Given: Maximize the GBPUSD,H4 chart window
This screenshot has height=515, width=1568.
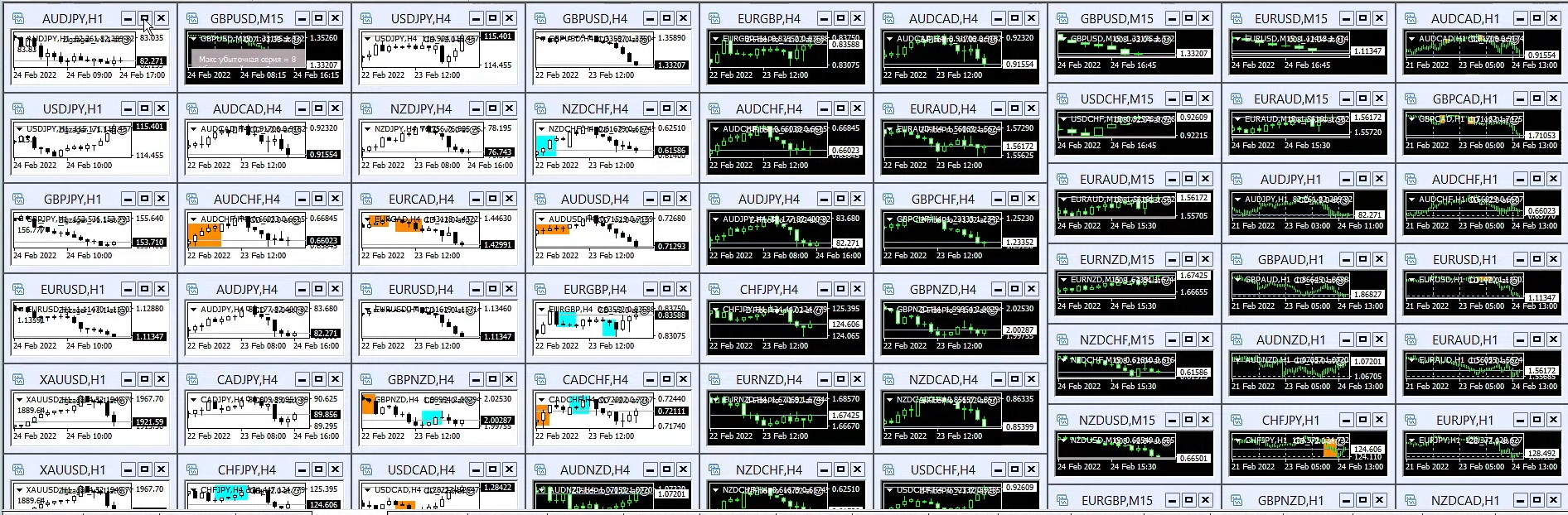Looking at the screenshot, I should (667, 18).
